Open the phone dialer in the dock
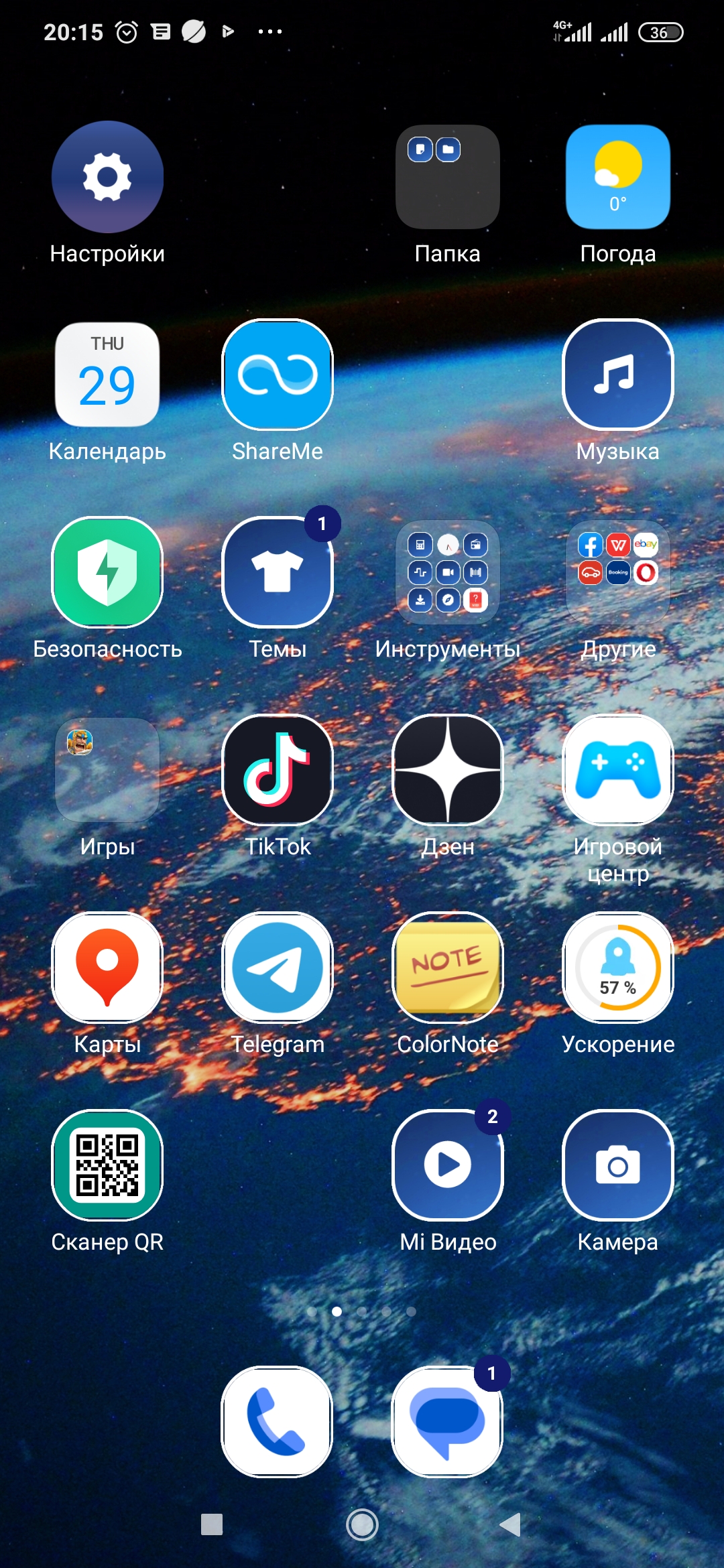Screen dimensions: 724x1568 [x=278, y=1421]
